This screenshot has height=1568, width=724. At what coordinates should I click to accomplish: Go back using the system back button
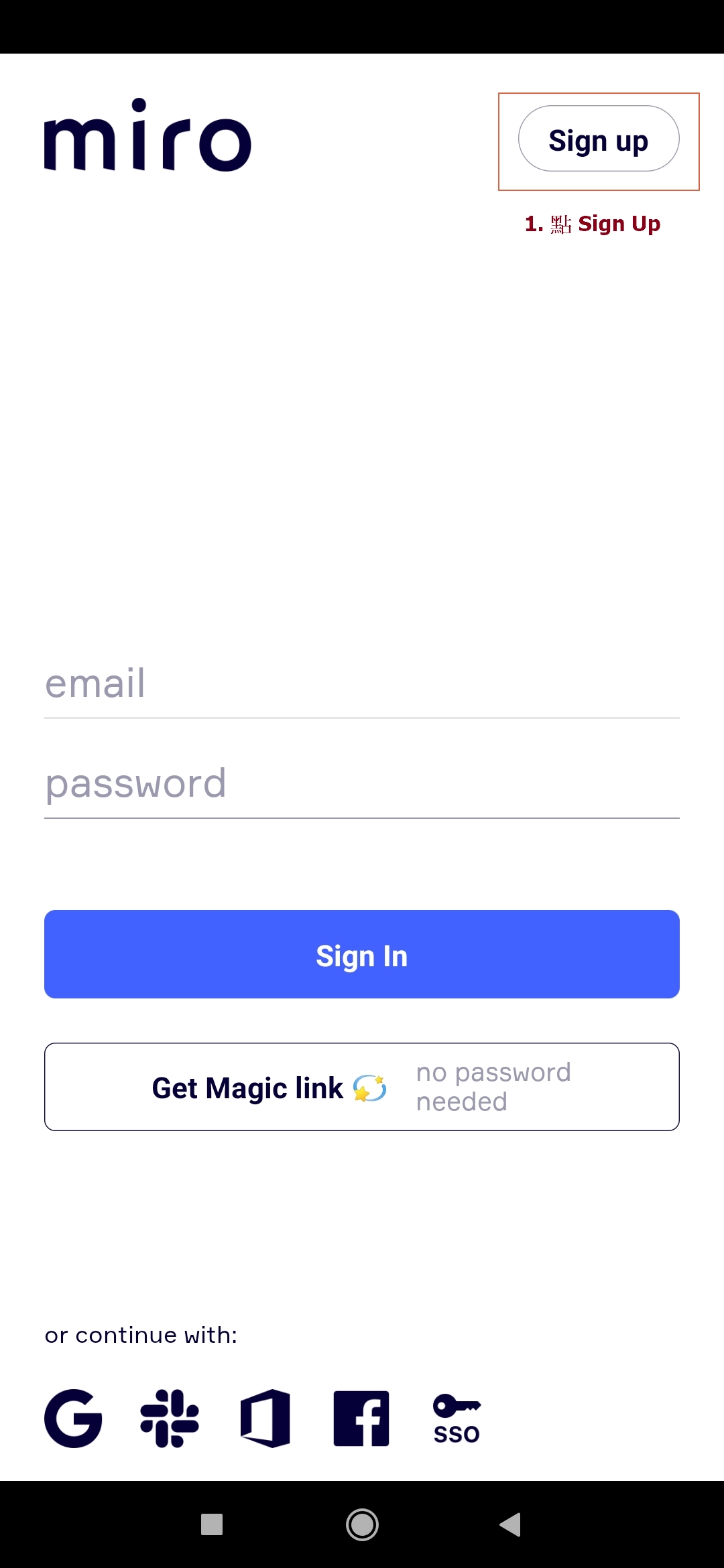(511, 1524)
